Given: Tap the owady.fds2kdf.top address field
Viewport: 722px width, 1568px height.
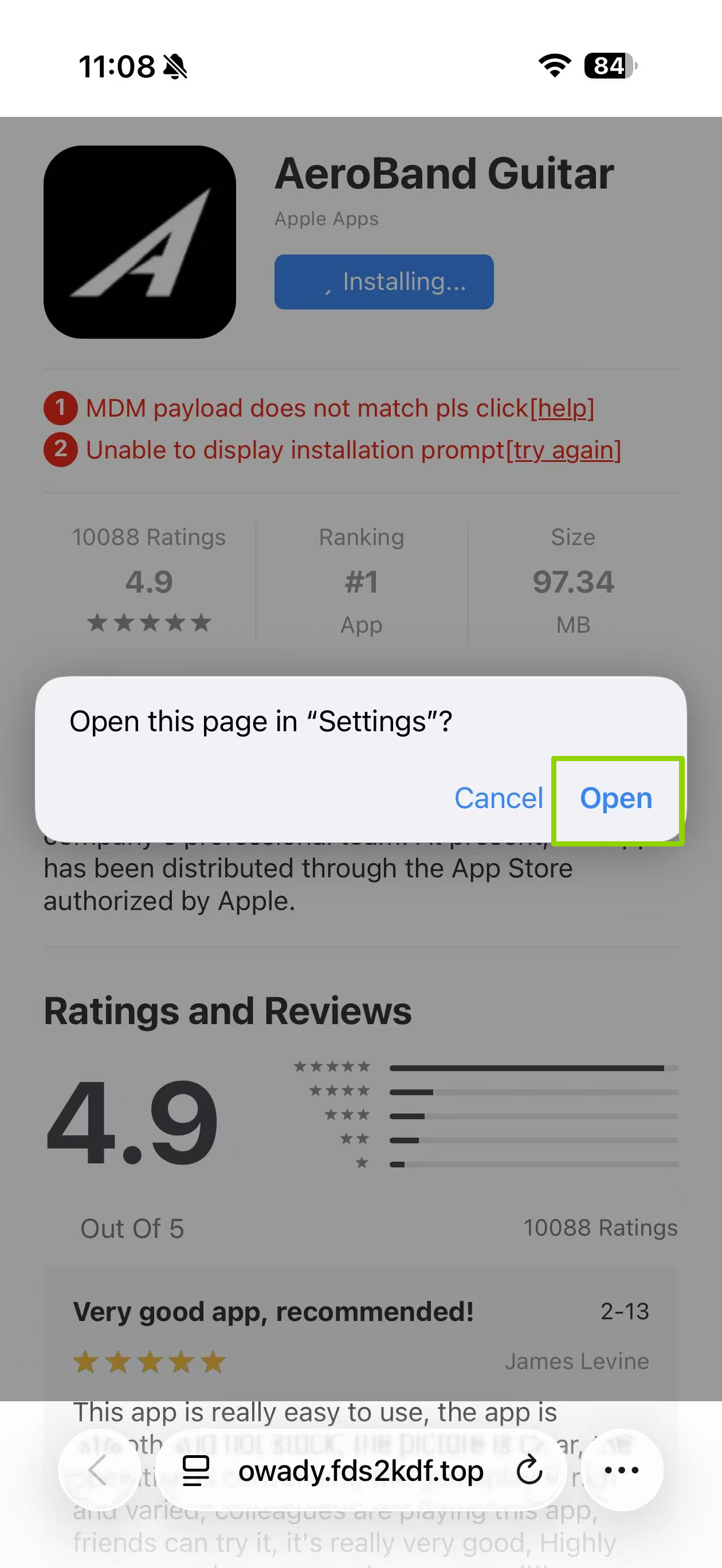Looking at the screenshot, I should click(x=360, y=1471).
